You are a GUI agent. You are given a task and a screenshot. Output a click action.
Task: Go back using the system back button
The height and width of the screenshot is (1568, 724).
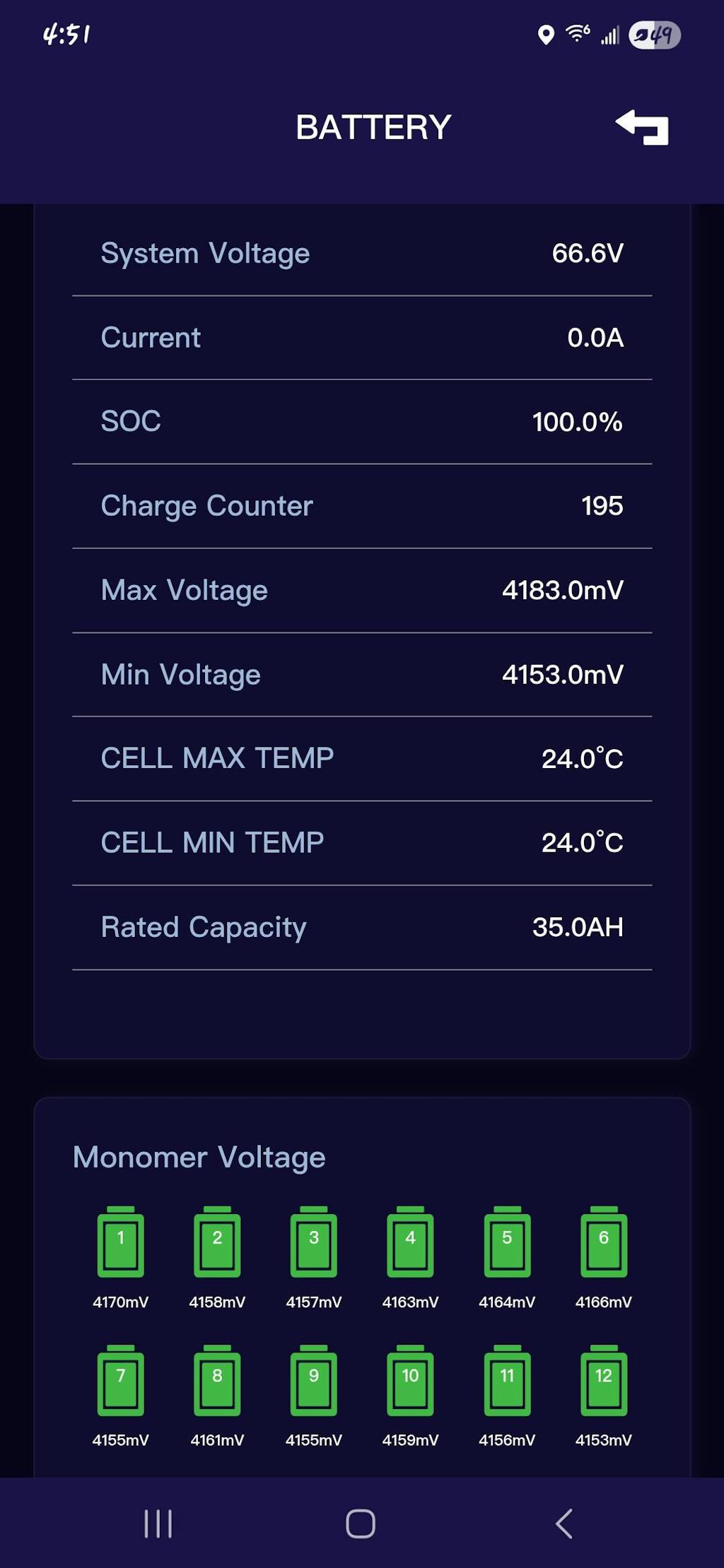click(x=564, y=1523)
